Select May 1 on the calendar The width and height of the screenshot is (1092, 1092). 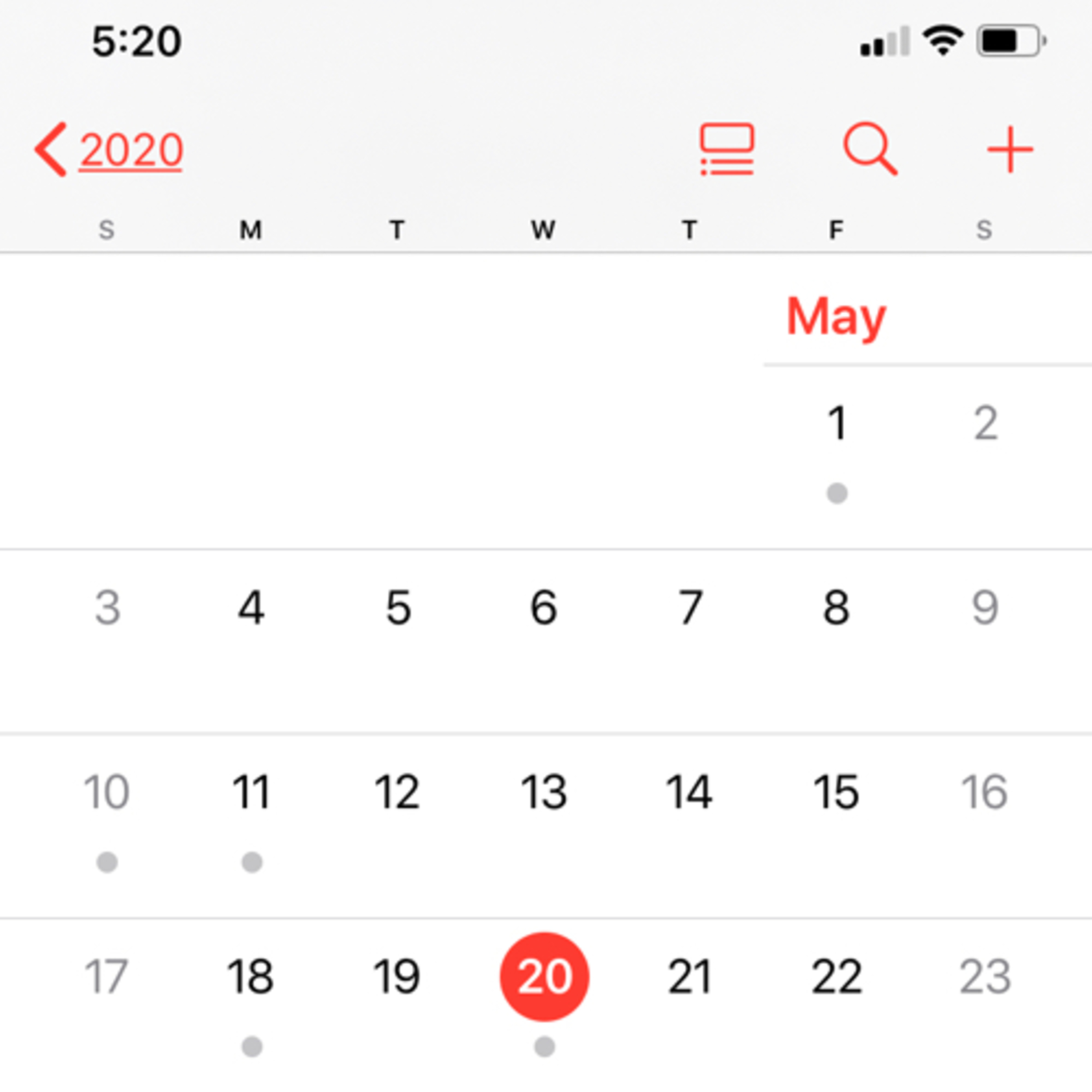tap(837, 423)
